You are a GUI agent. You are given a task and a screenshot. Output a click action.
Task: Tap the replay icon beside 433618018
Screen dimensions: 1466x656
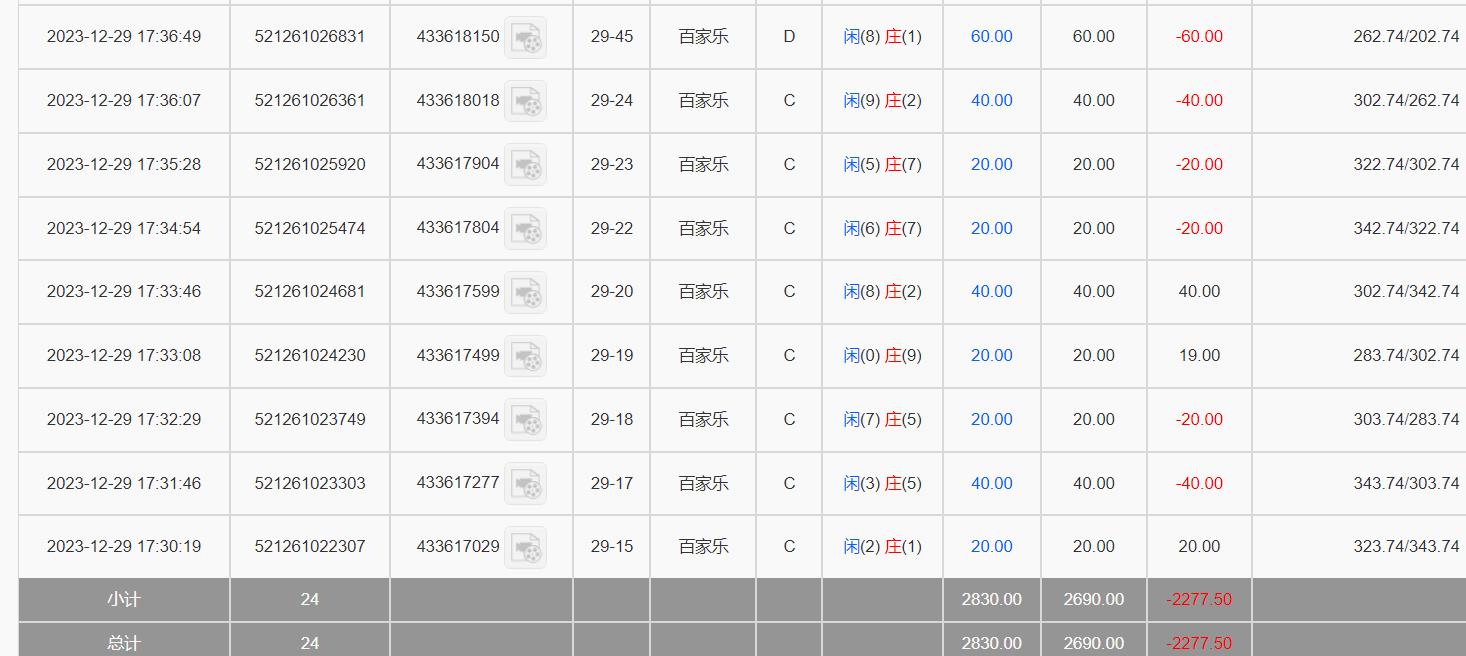(x=525, y=101)
